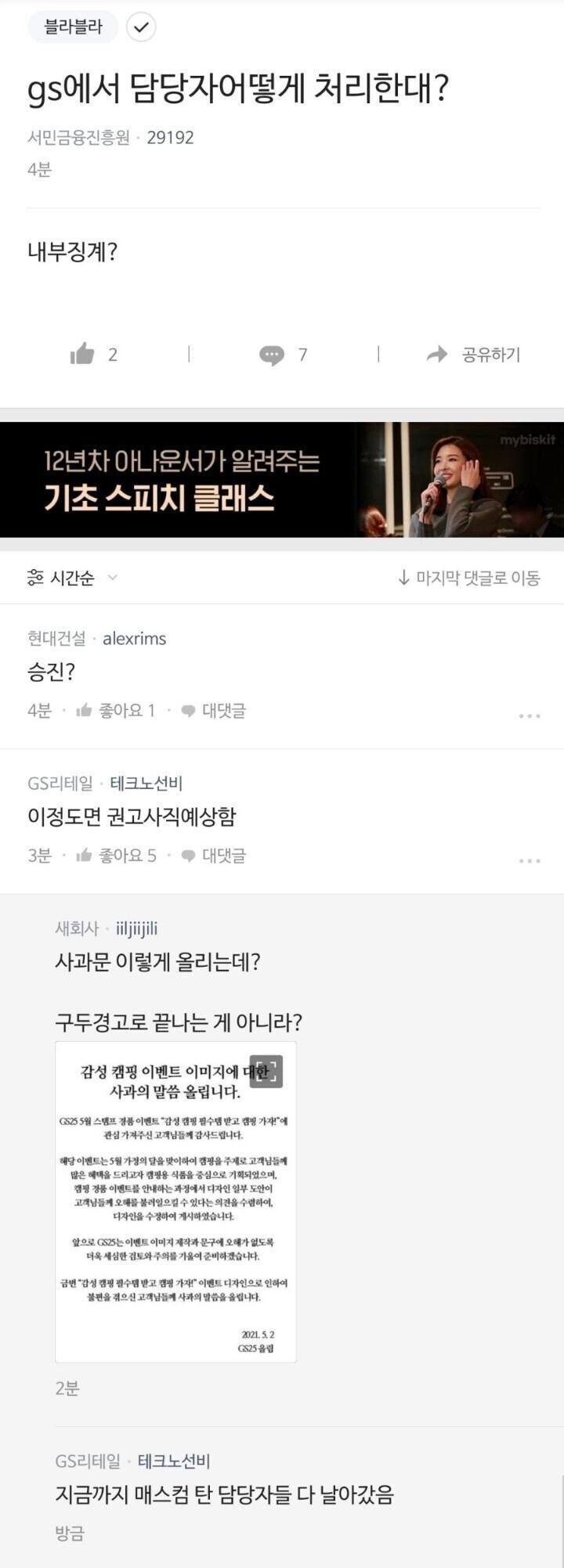
Task: Open the post's comments bubble icon
Action: click(x=272, y=355)
